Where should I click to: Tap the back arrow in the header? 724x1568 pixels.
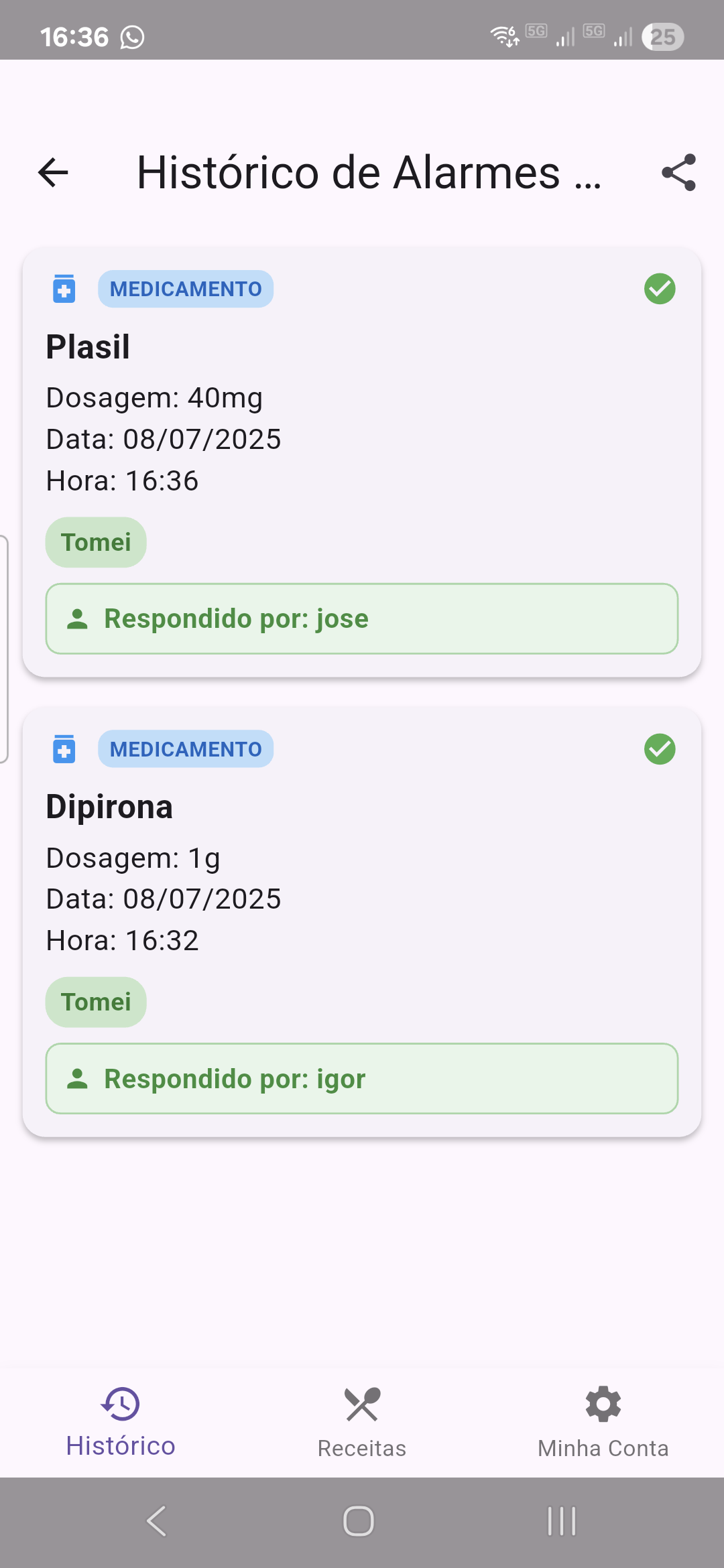[52, 174]
